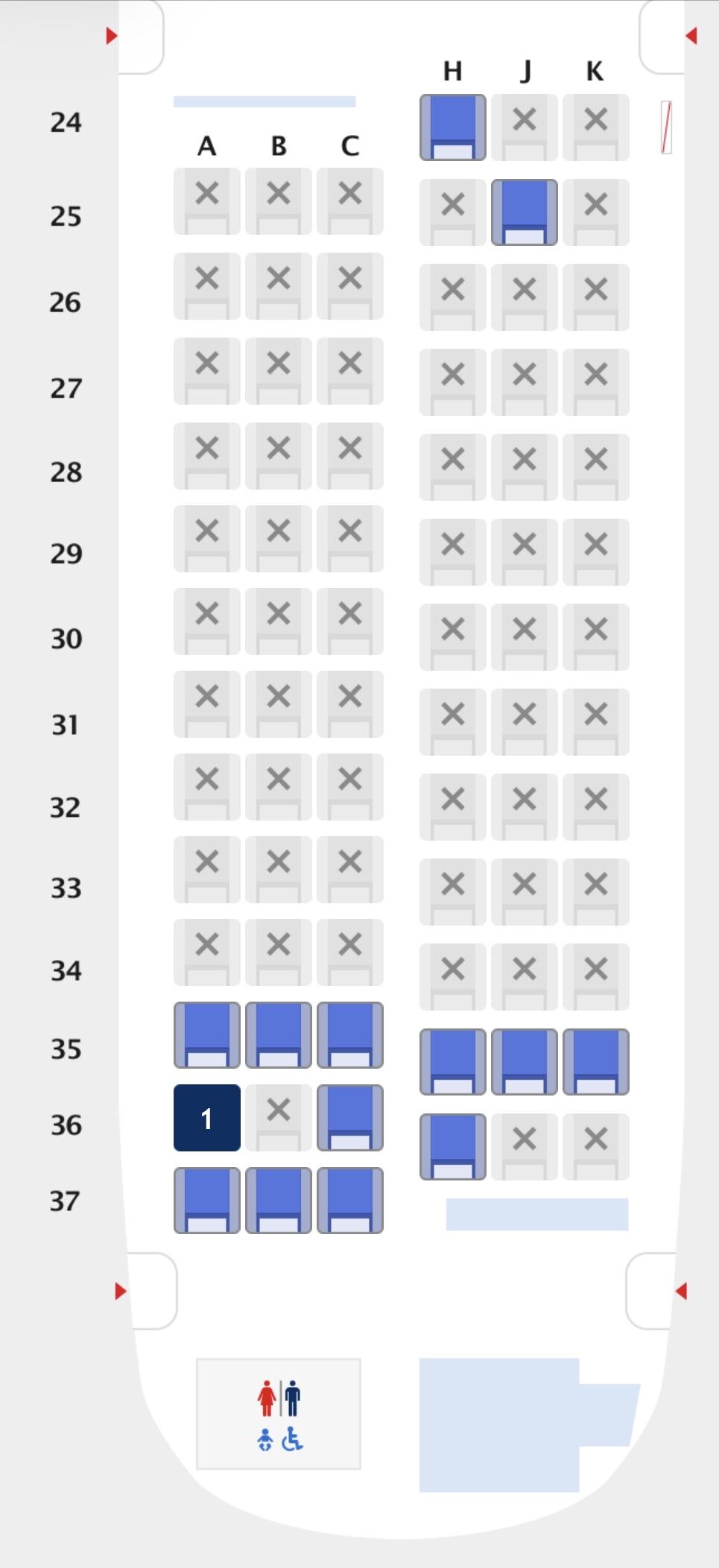Pick seat 35J
719x1568 pixels.
point(524,1062)
